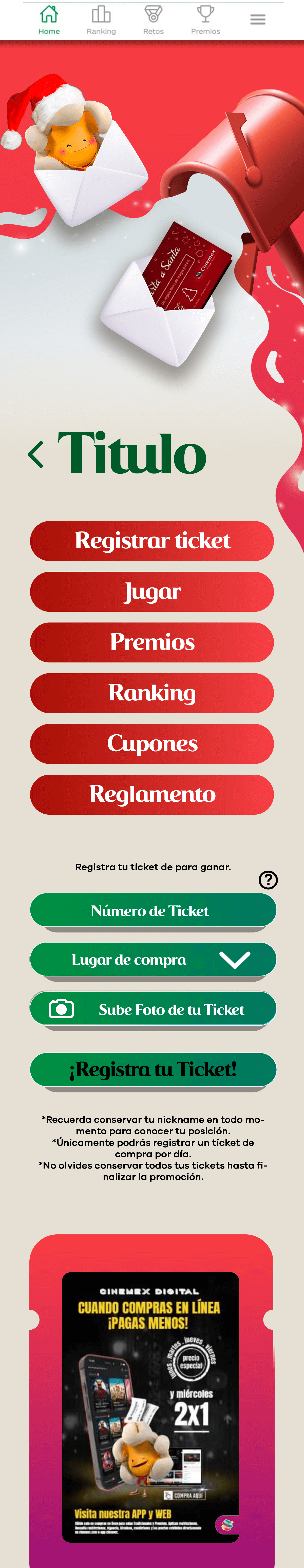This screenshot has height=1568, width=304.
Task: Open the hamburger menu
Action: click(x=258, y=20)
